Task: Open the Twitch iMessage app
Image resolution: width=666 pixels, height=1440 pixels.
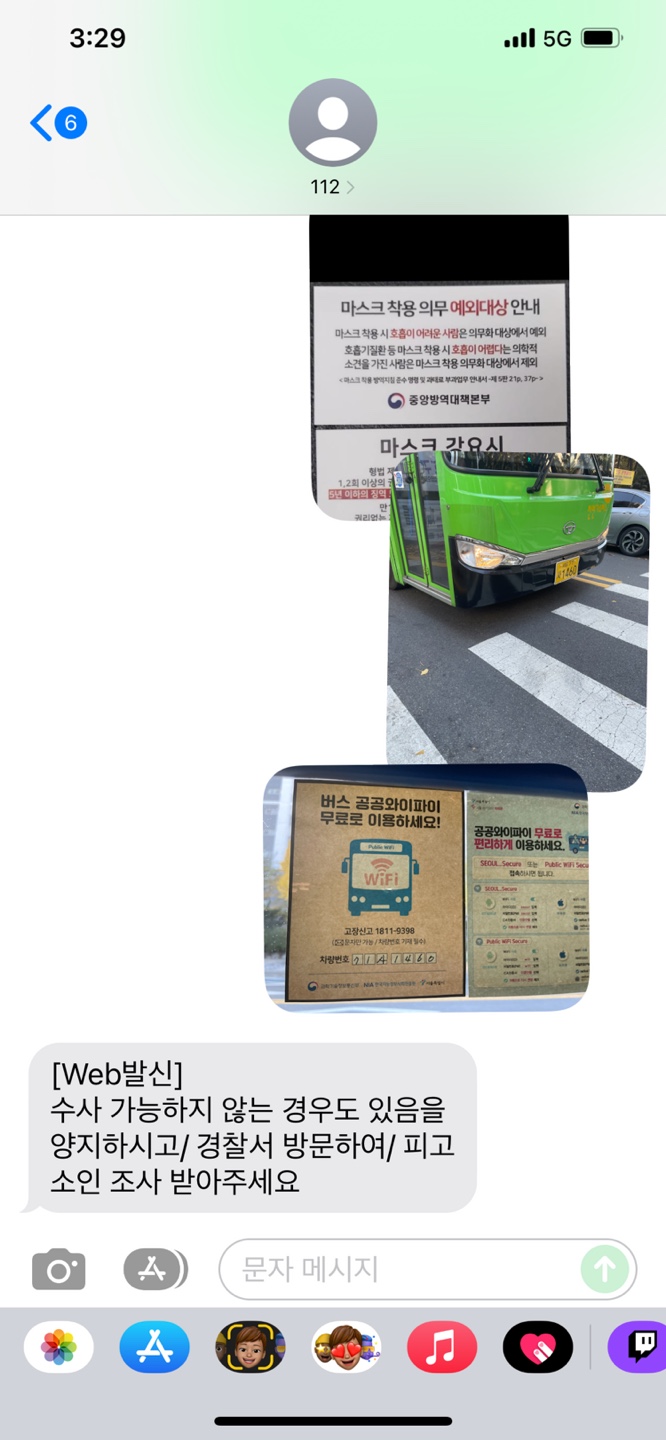Action: (x=638, y=1347)
